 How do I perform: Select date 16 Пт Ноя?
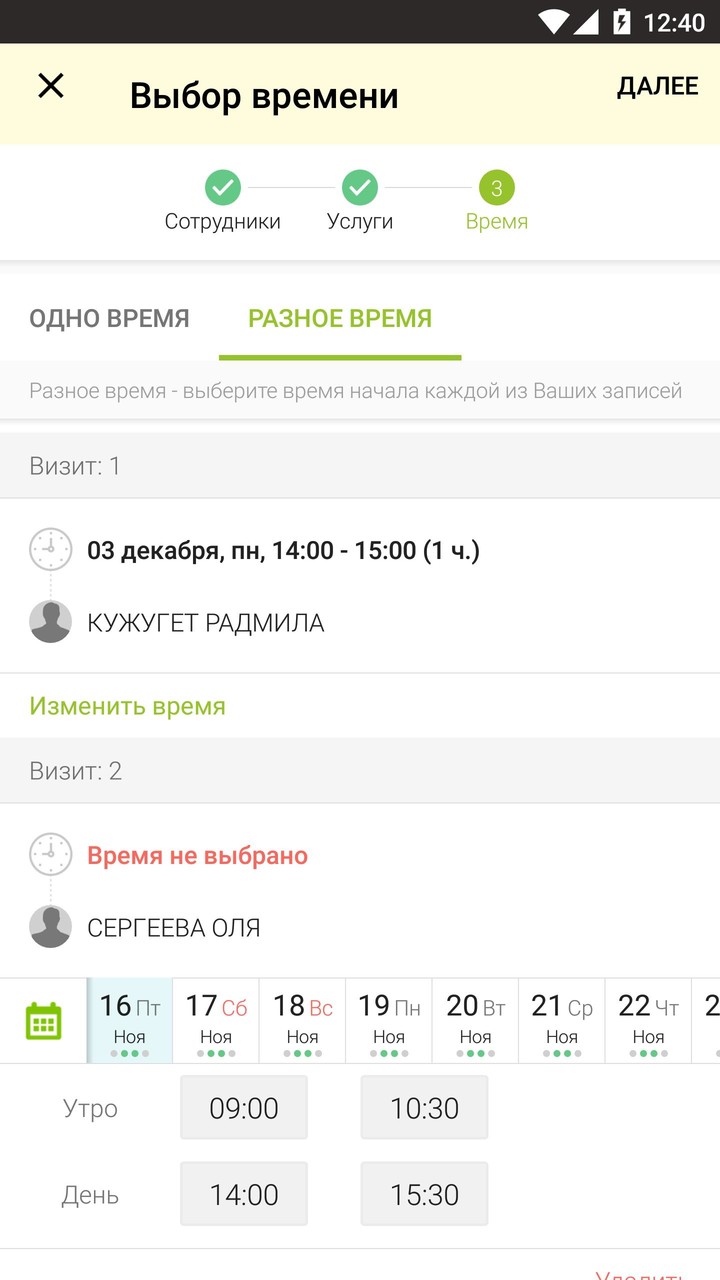[130, 1020]
